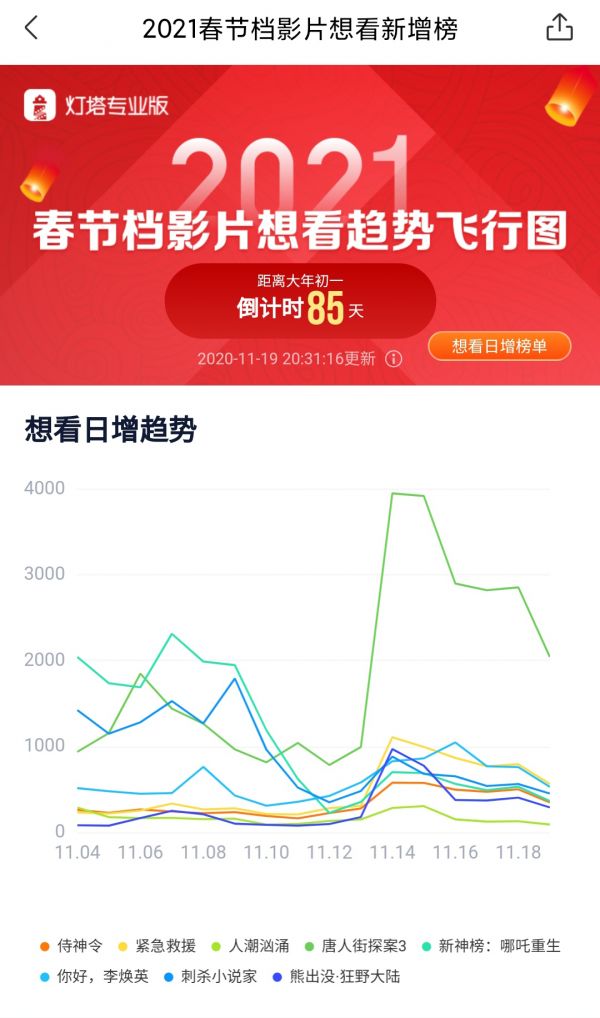This screenshot has height=1018, width=600.
Task: Hide the 人潮汹涌 line via legend
Action: pyautogui.click(x=256, y=945)
